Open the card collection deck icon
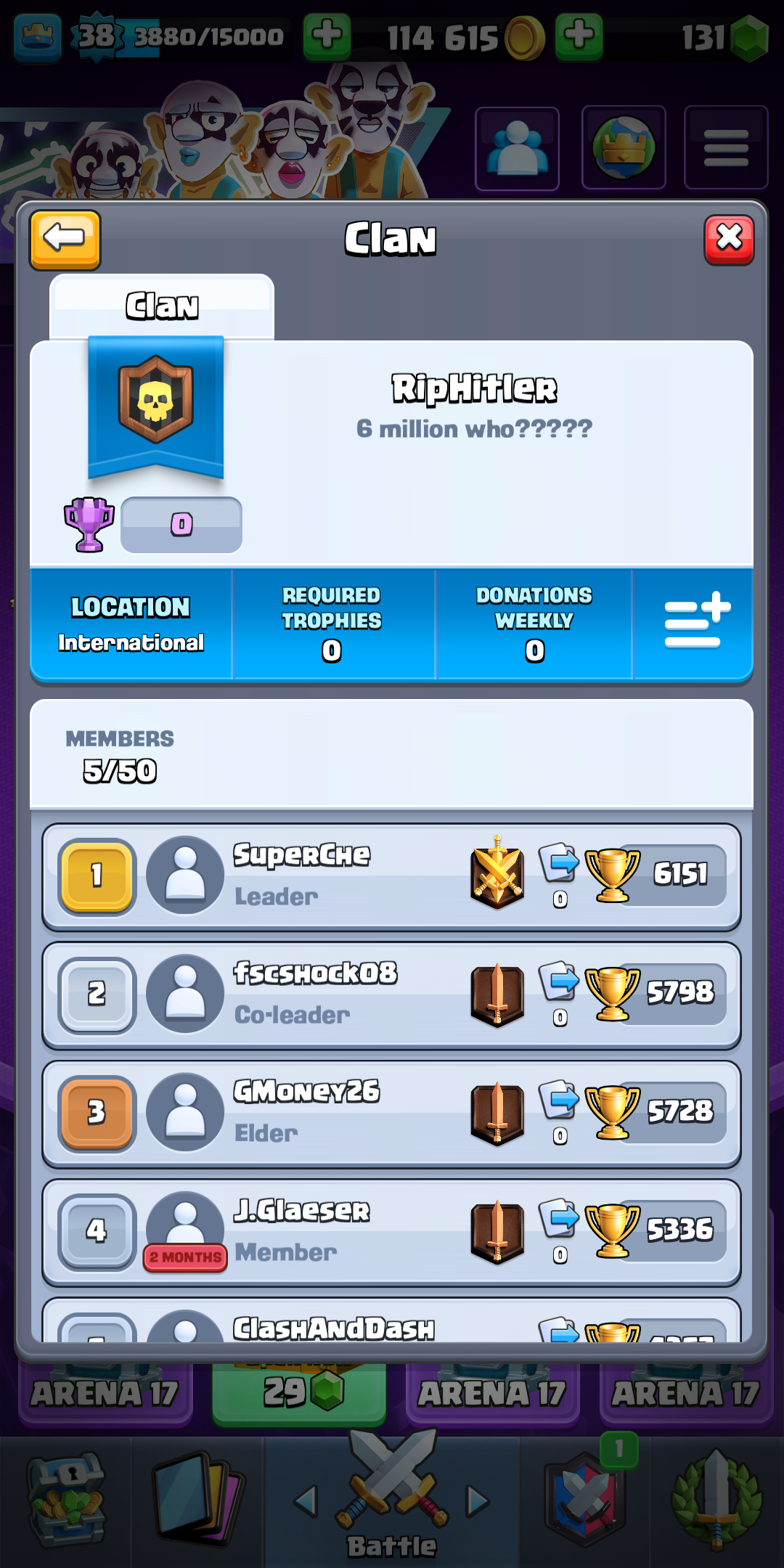Image resolution: width=784 pixels, height=1568 pixels. (x=196, y=1495)
